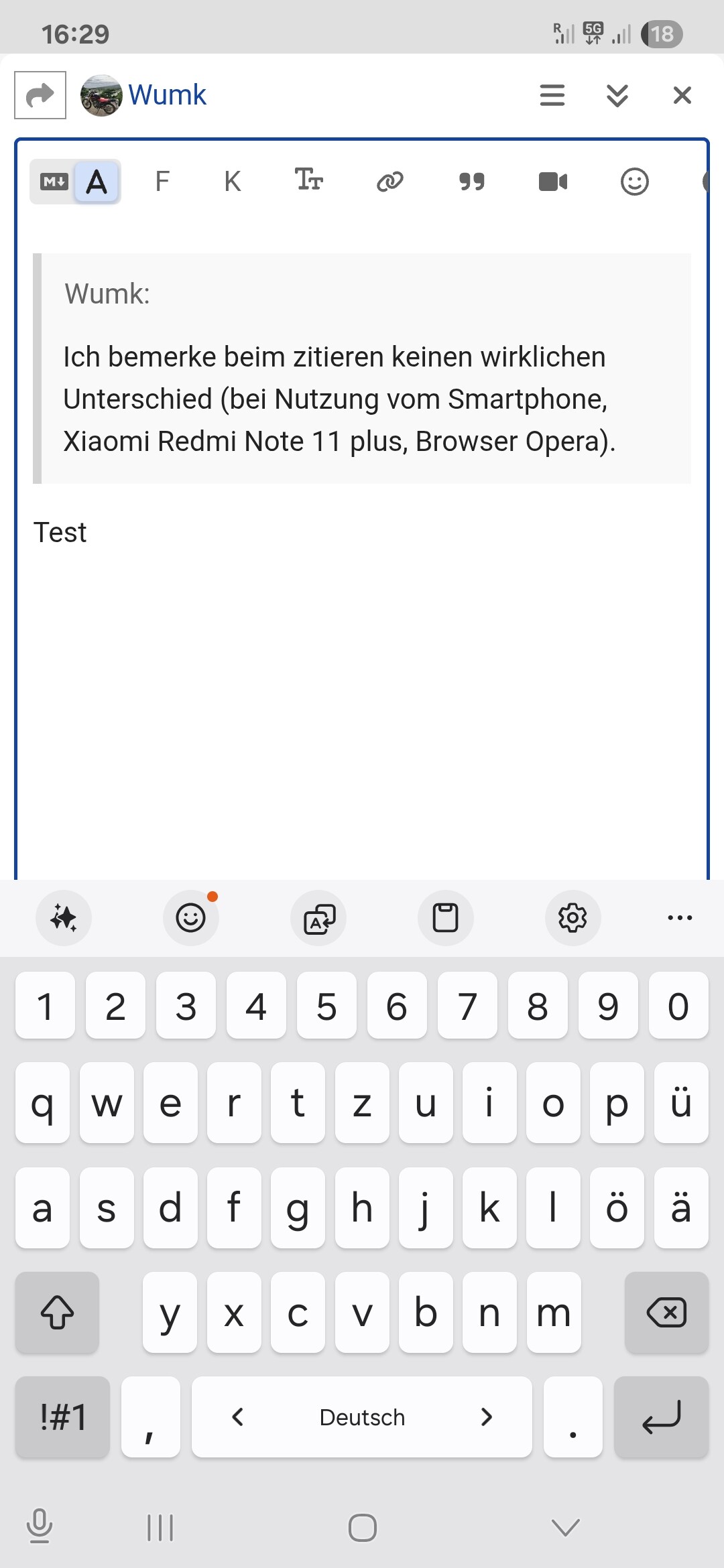Viewport: 724px width, 1568px height.
Task: Open the hamburger menu
Action: pos(552,95)
